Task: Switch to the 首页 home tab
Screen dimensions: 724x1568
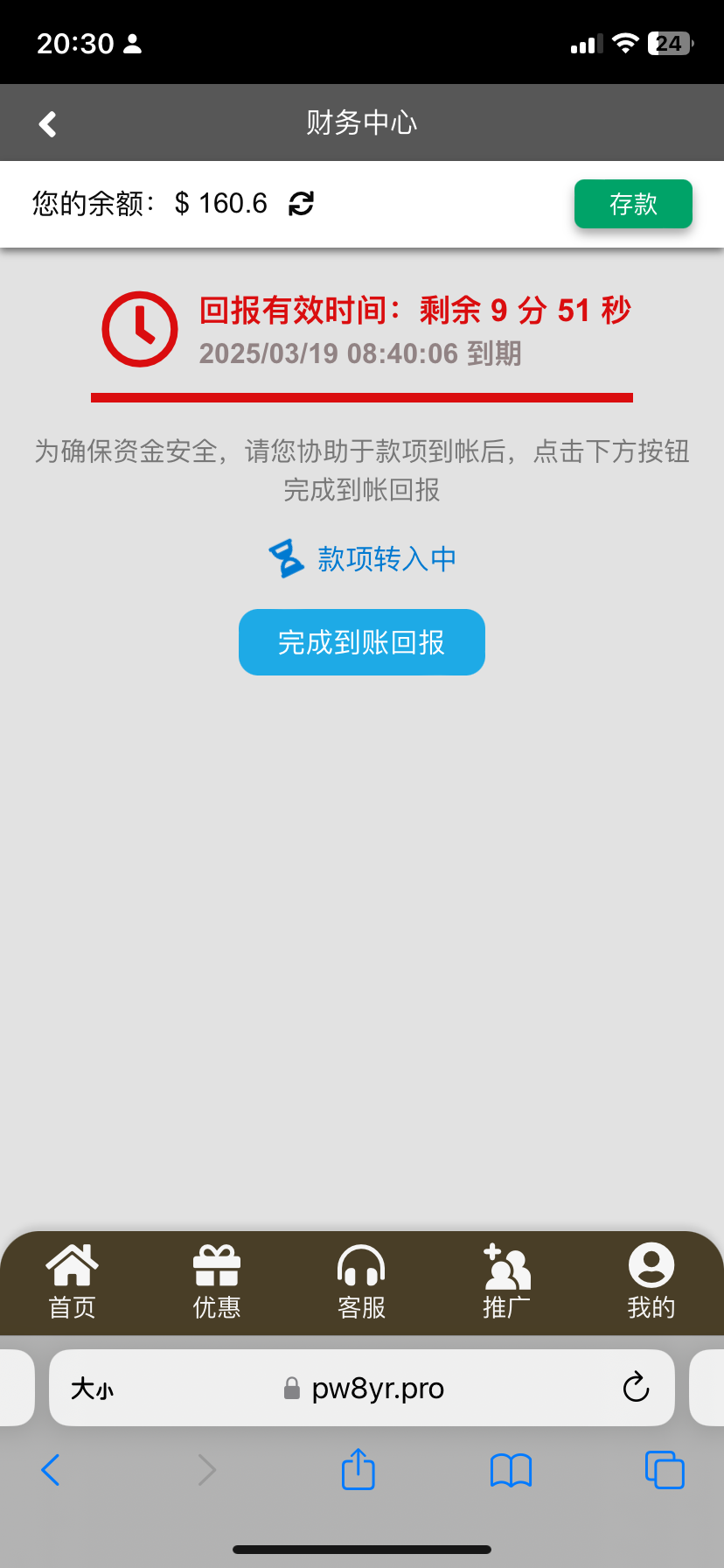Action: tap(72, 1281)
